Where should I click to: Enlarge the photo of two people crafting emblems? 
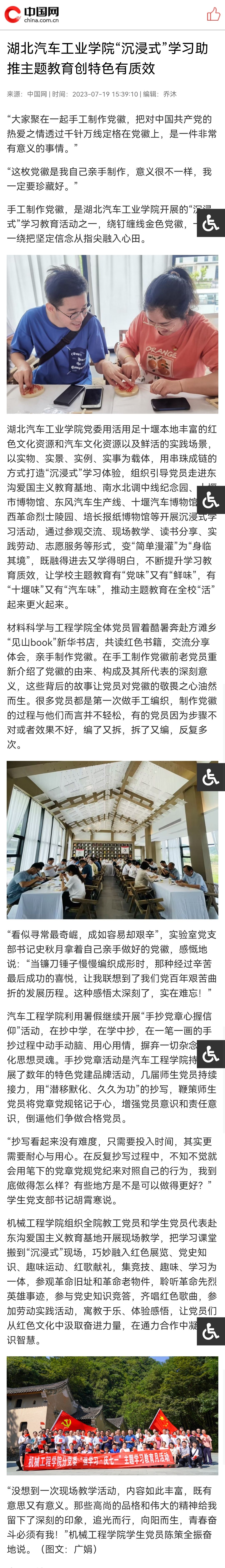pyautogui.click(x=112, y=334)
